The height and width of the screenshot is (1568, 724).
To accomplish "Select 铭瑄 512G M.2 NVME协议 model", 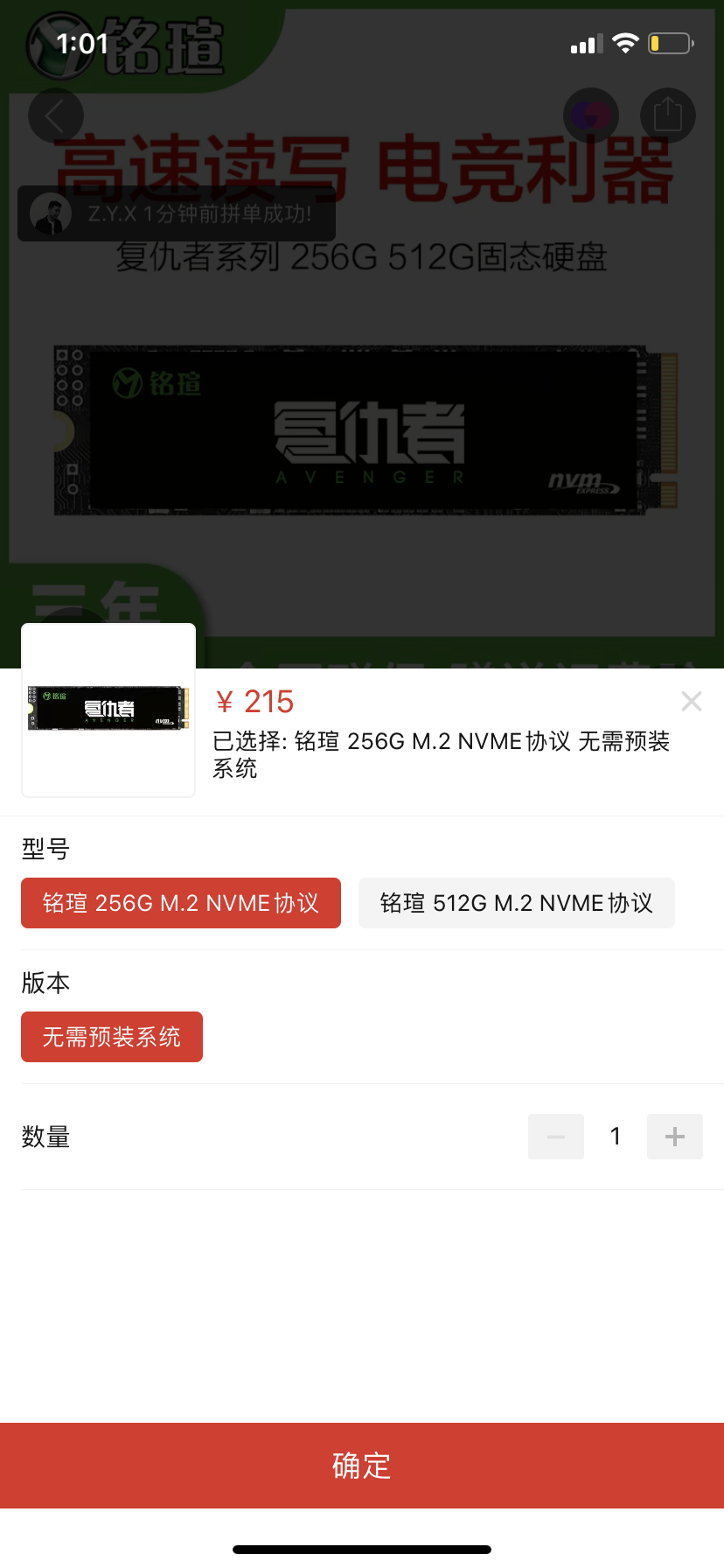I will point(516,903).
